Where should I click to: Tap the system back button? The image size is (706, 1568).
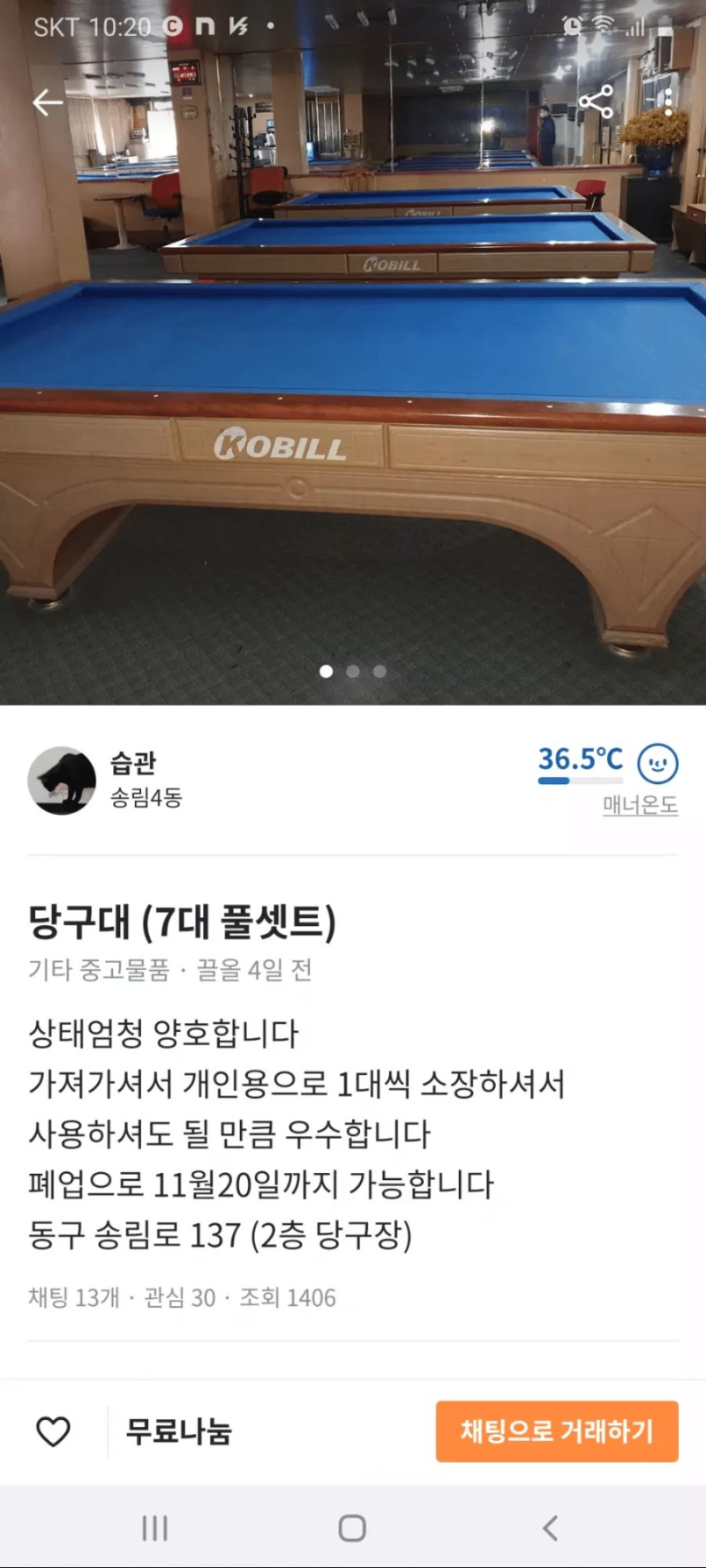pyautogui.click(x=550, y=1528)
